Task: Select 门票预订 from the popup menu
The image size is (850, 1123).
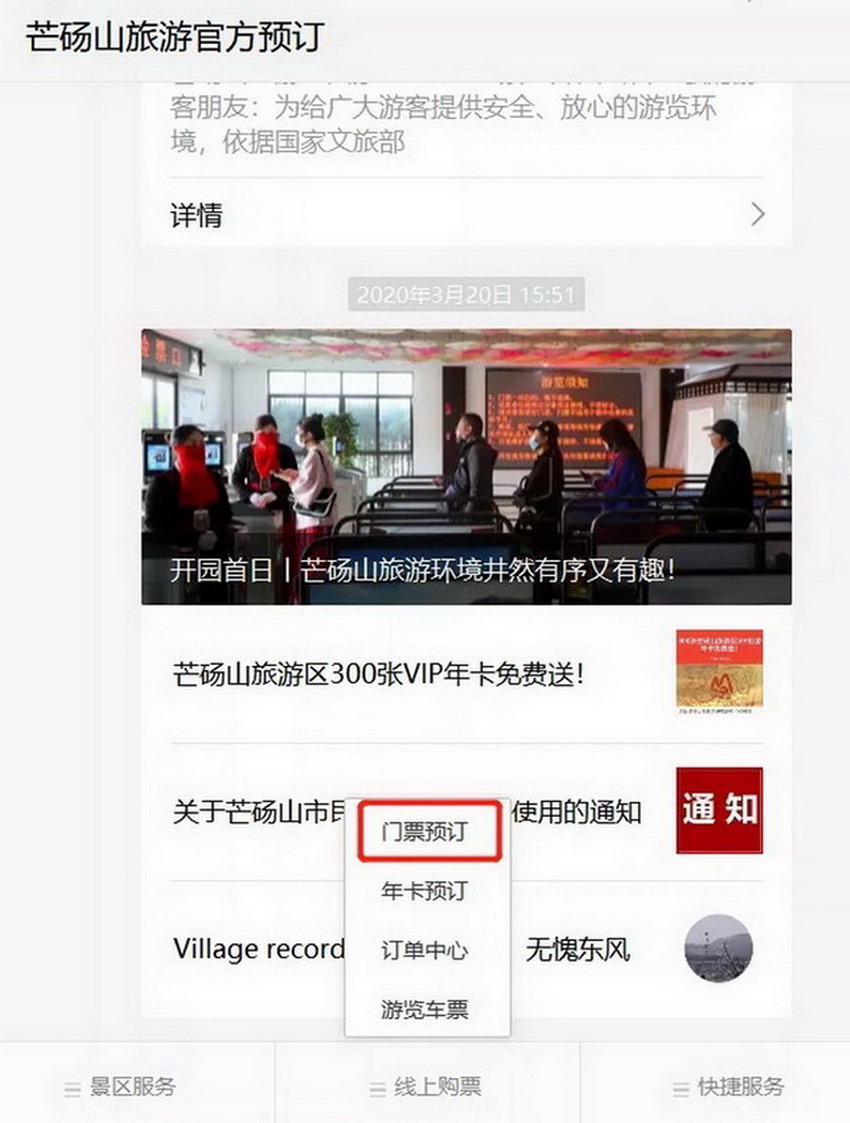Action: point(427,831)
